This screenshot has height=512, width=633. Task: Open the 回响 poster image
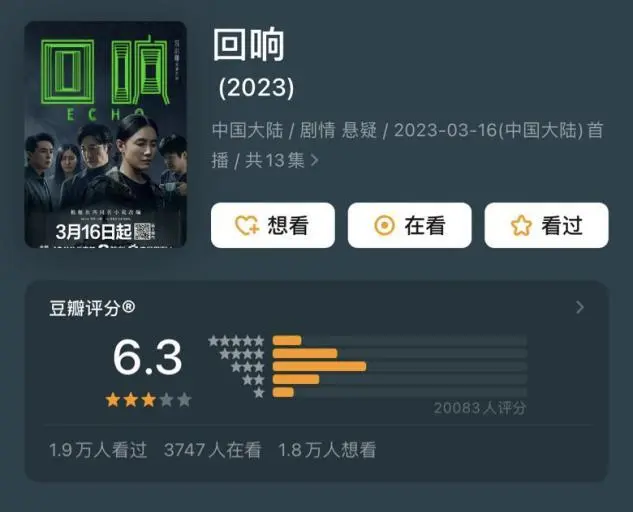pos(105,134)
